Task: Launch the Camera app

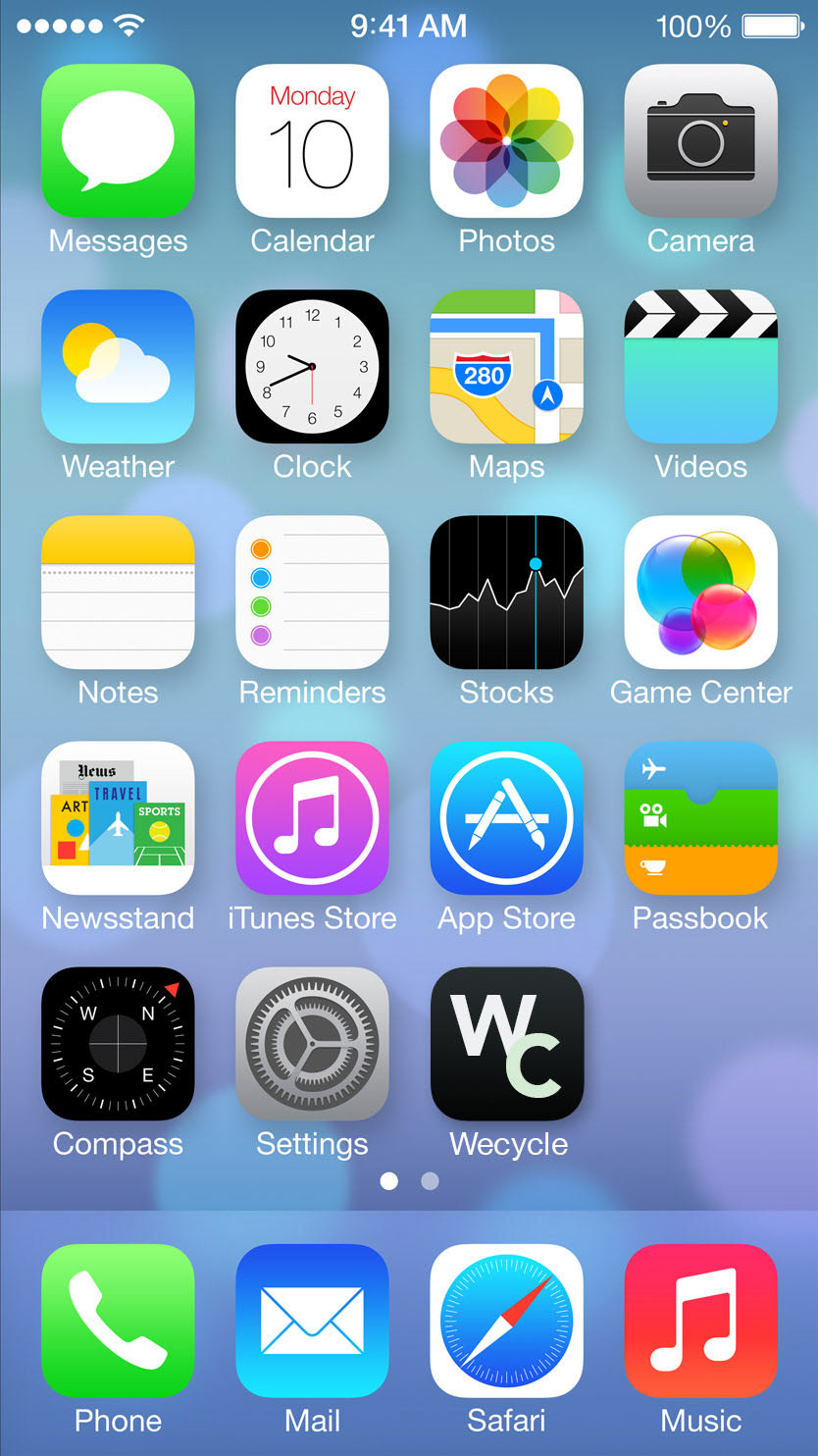Action: click(700, 140)
